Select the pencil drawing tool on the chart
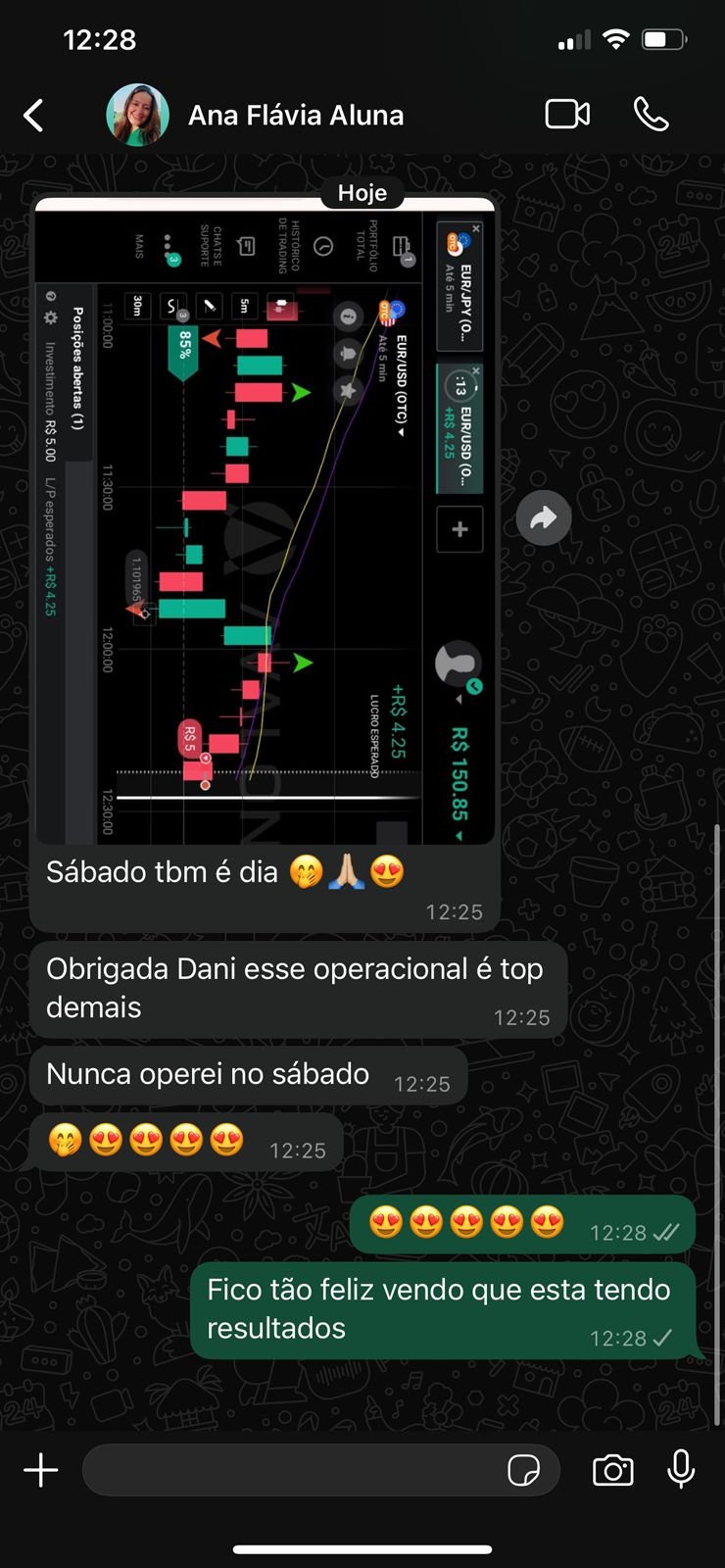Viewport: 725px width, 1568px height. coord(210,305)
